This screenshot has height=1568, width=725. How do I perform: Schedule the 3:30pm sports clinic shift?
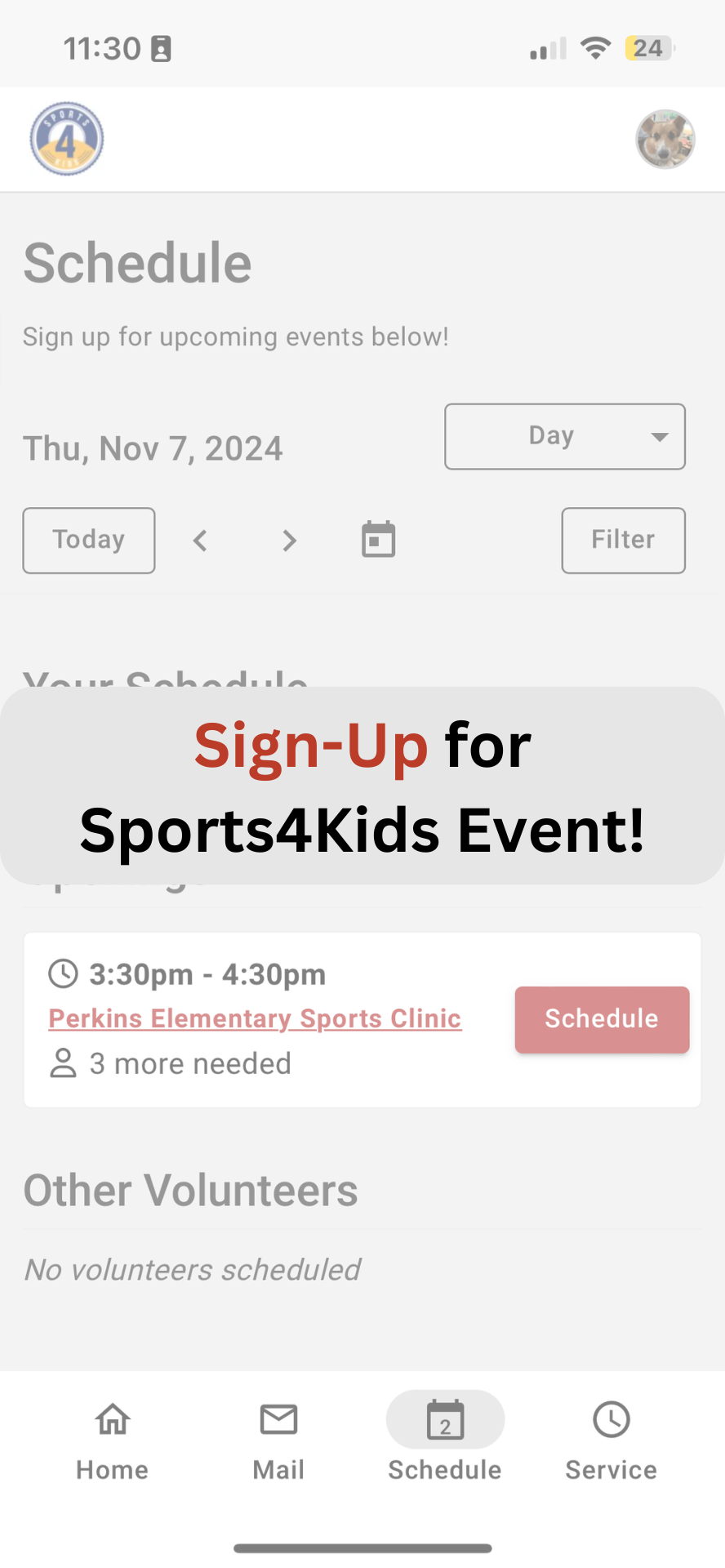click(602, 1019)
